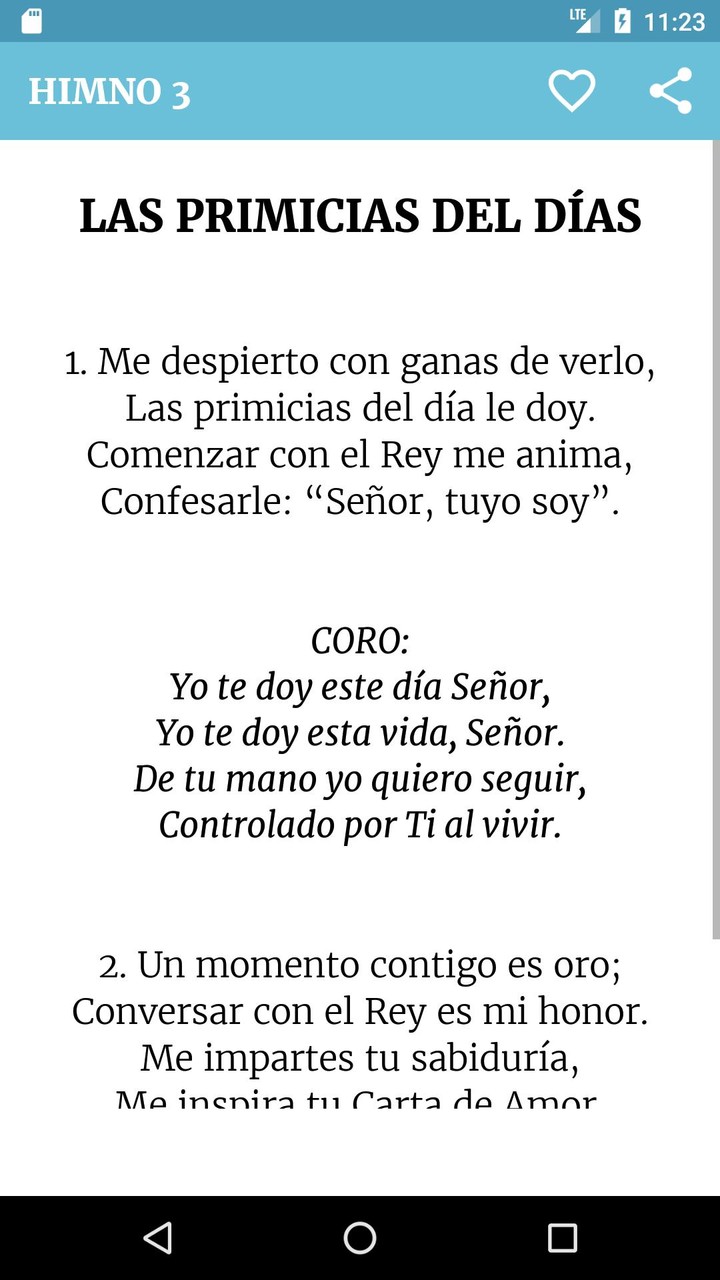Open the share options for this hymn
Screen dimensions: 720x1280
pos(672,91)
